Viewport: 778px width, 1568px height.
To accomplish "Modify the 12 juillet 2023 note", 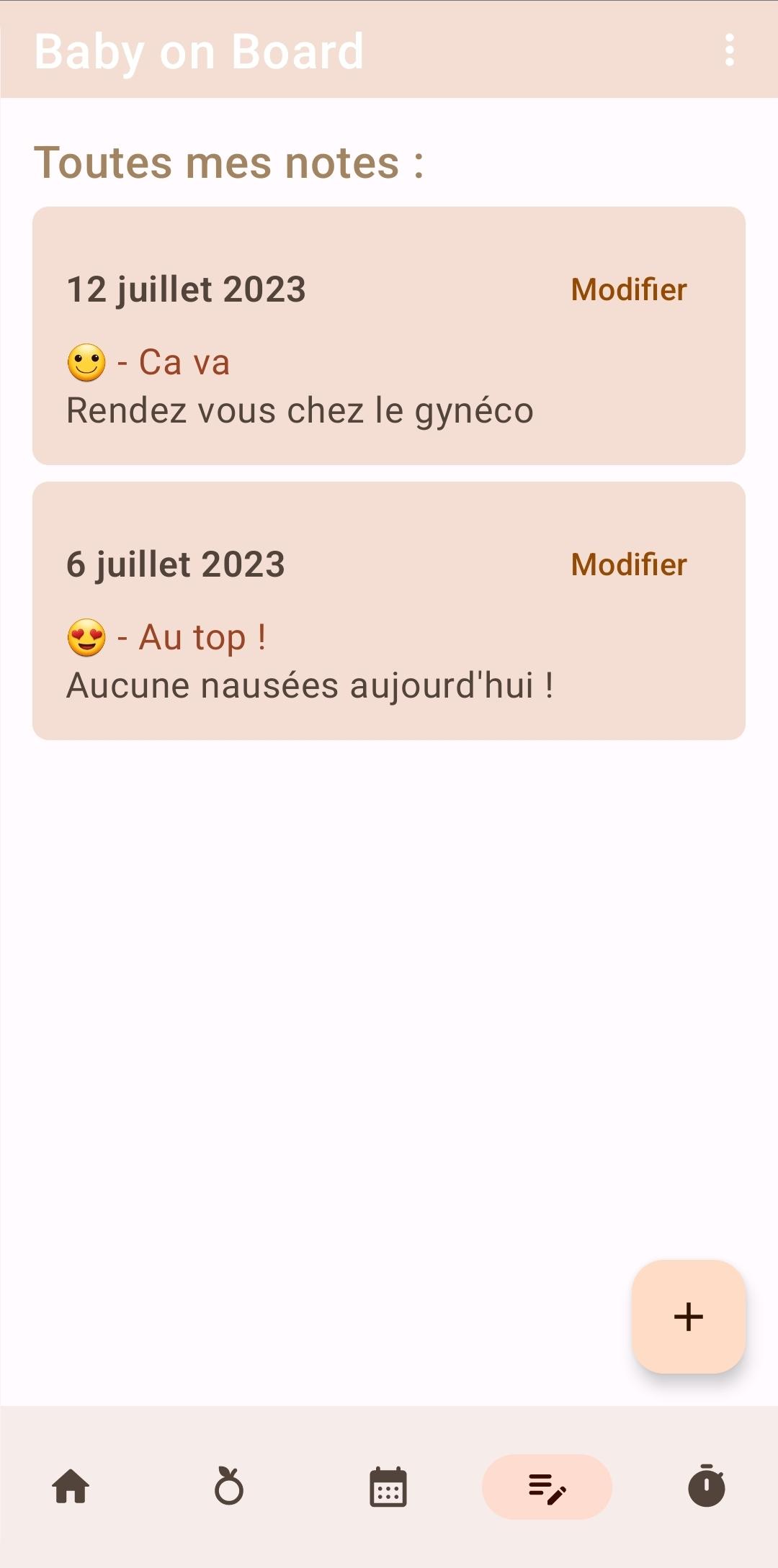I will pos(628,289).
